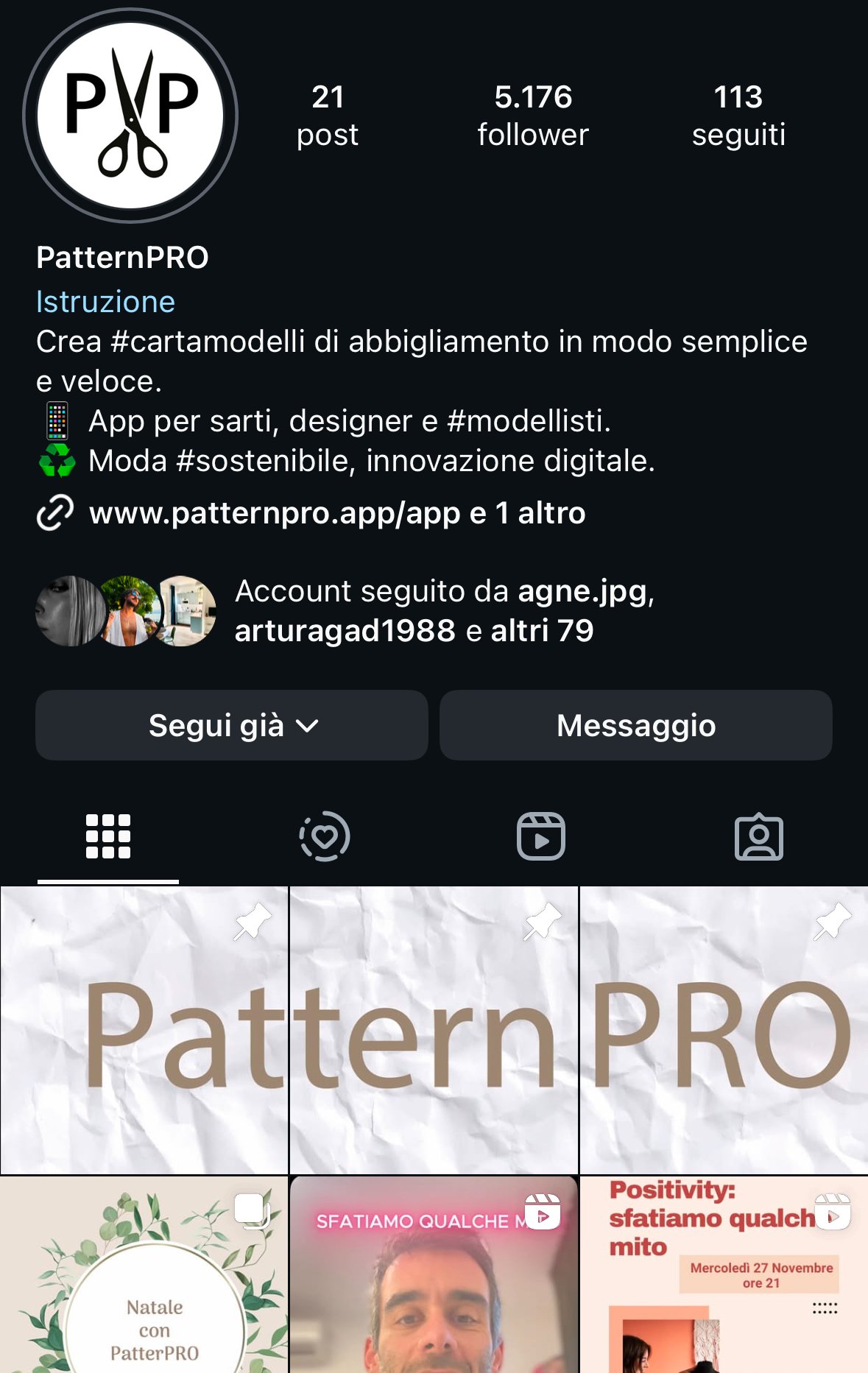View the 5.176 follower list
868x1373 pixels.
[x=532, y=116]
